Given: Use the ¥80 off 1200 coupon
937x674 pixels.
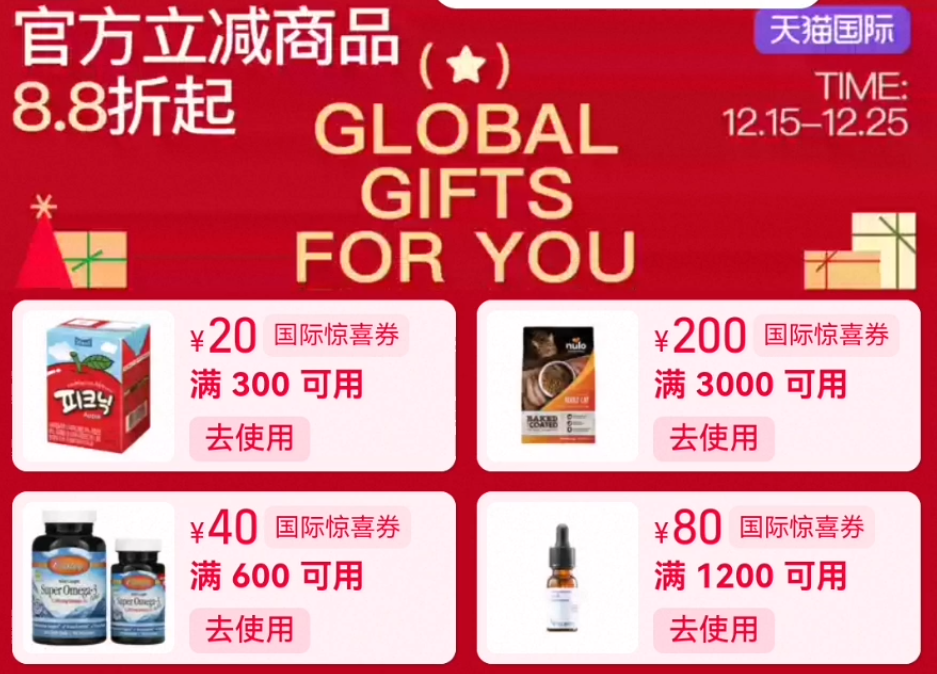Looking at the screenshot, I should (713, 629).
